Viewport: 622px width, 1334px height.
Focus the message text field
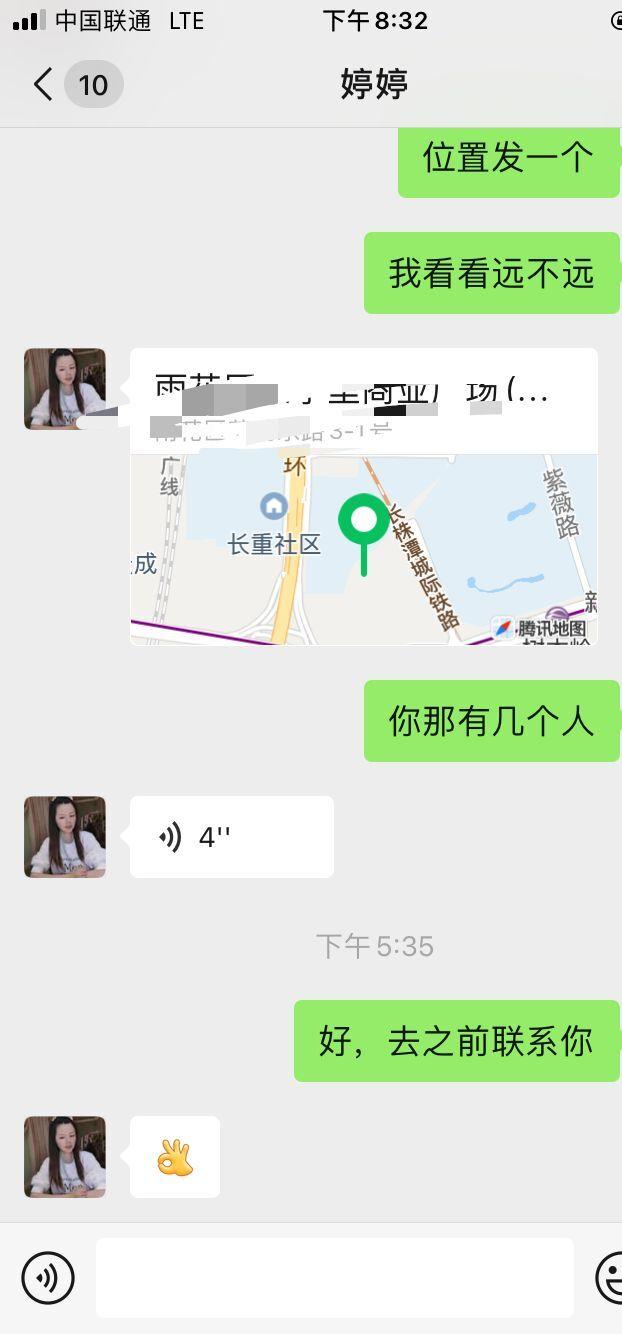tap(334, 1277)
